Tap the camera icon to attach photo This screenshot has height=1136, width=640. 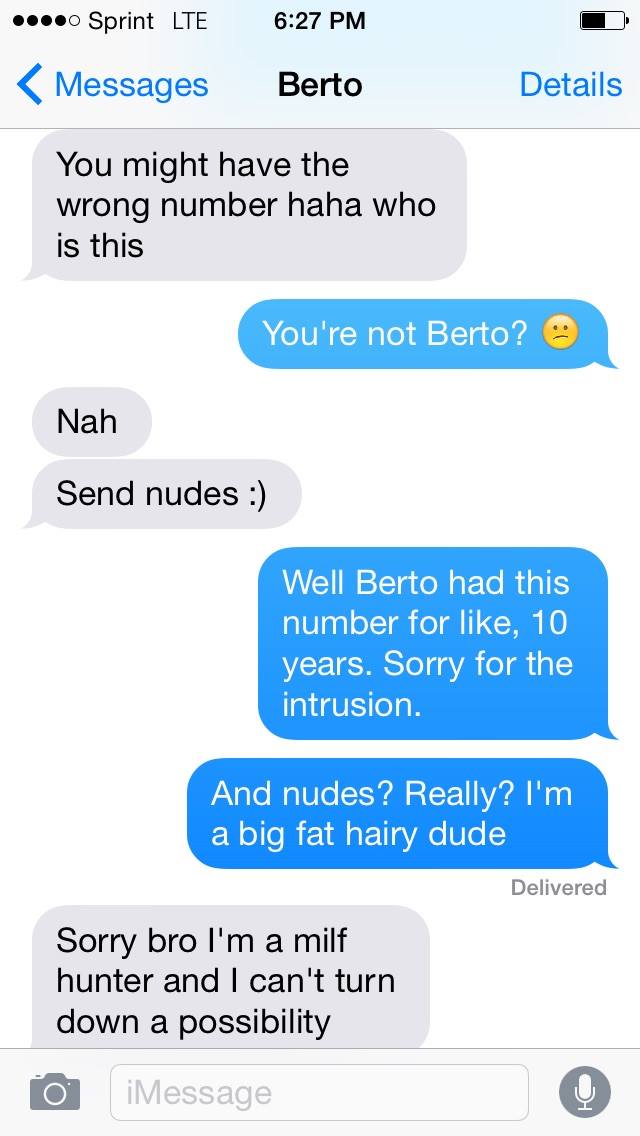pos(55,1091)
